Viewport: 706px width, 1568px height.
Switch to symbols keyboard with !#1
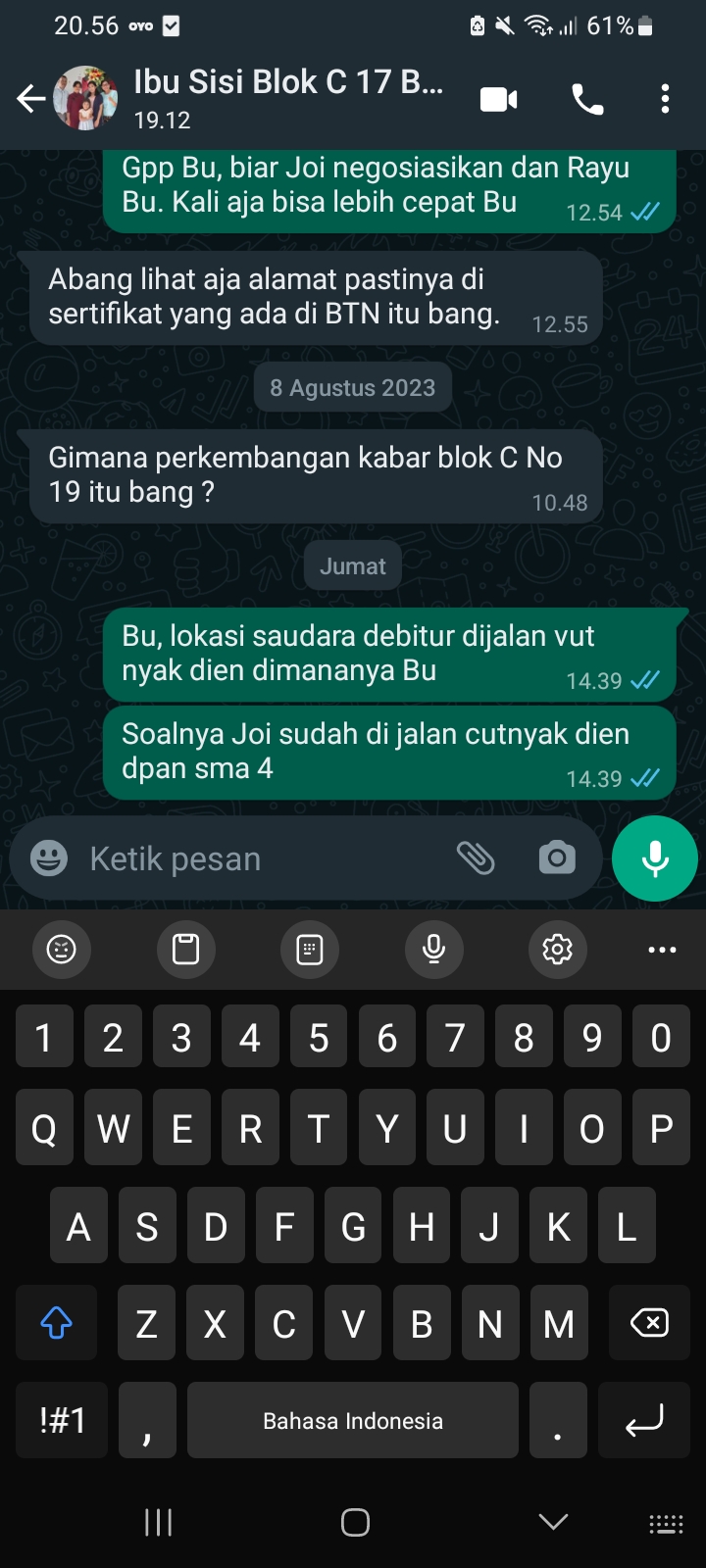pos(63,1420)
